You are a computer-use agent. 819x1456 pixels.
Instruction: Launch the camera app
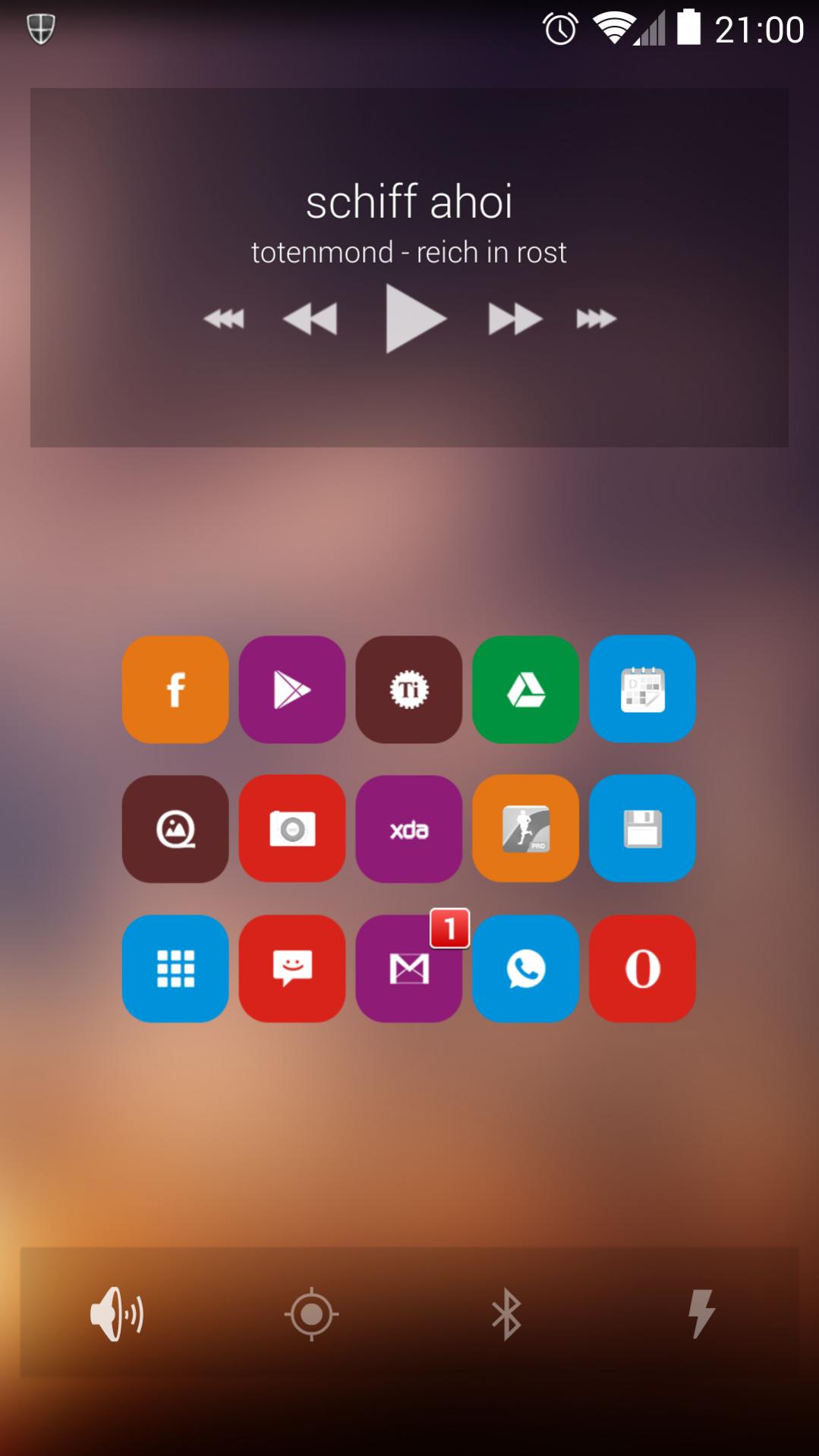(292, 829)
